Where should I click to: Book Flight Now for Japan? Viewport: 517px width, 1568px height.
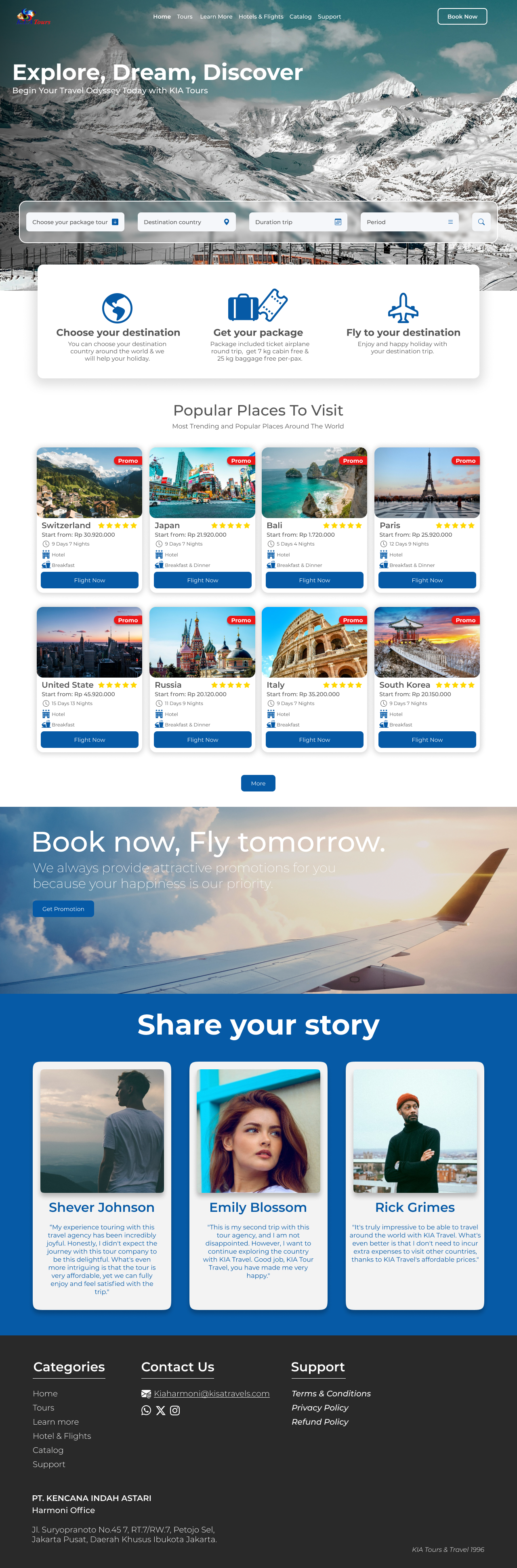pyautogui.click(x=202, y=580)
